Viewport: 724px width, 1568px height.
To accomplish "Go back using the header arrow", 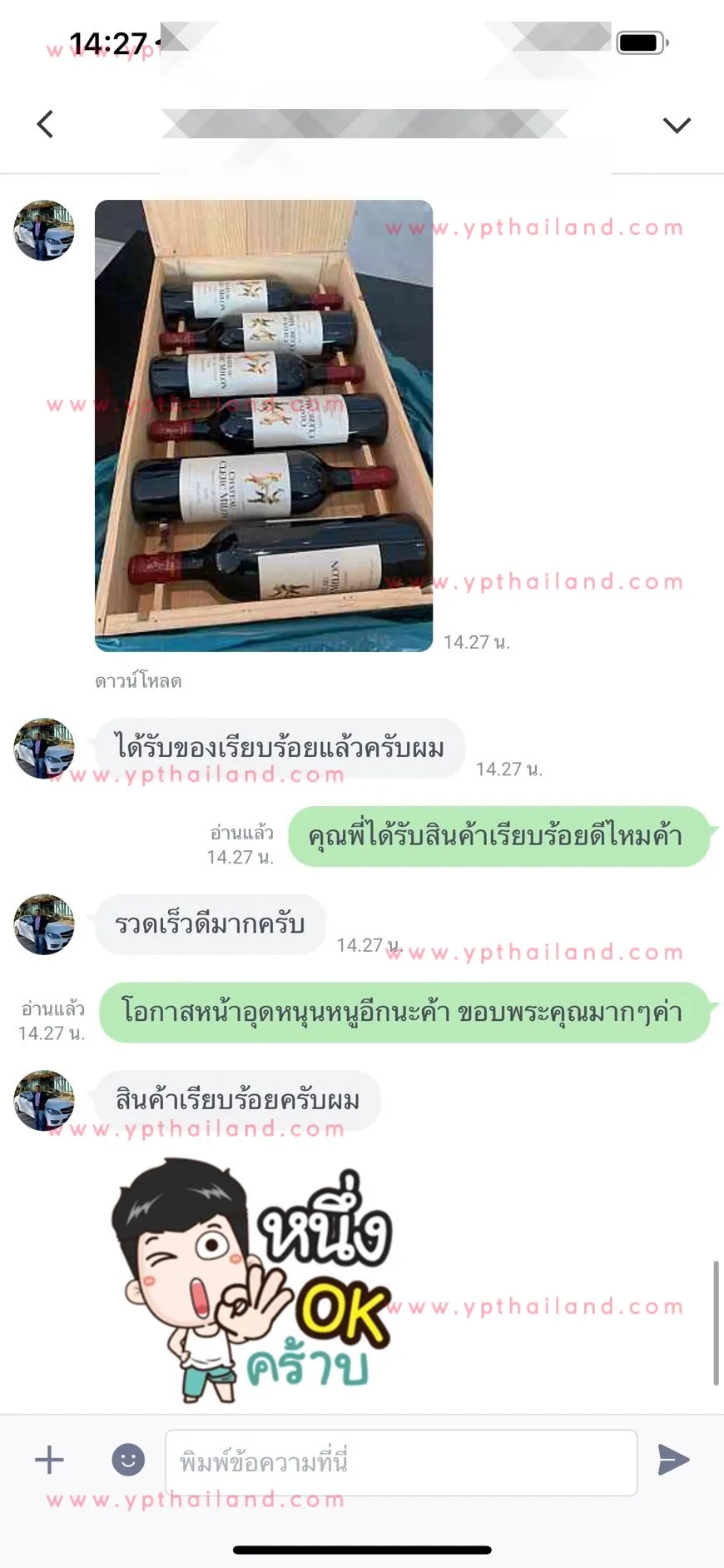I will click(45, 124).
